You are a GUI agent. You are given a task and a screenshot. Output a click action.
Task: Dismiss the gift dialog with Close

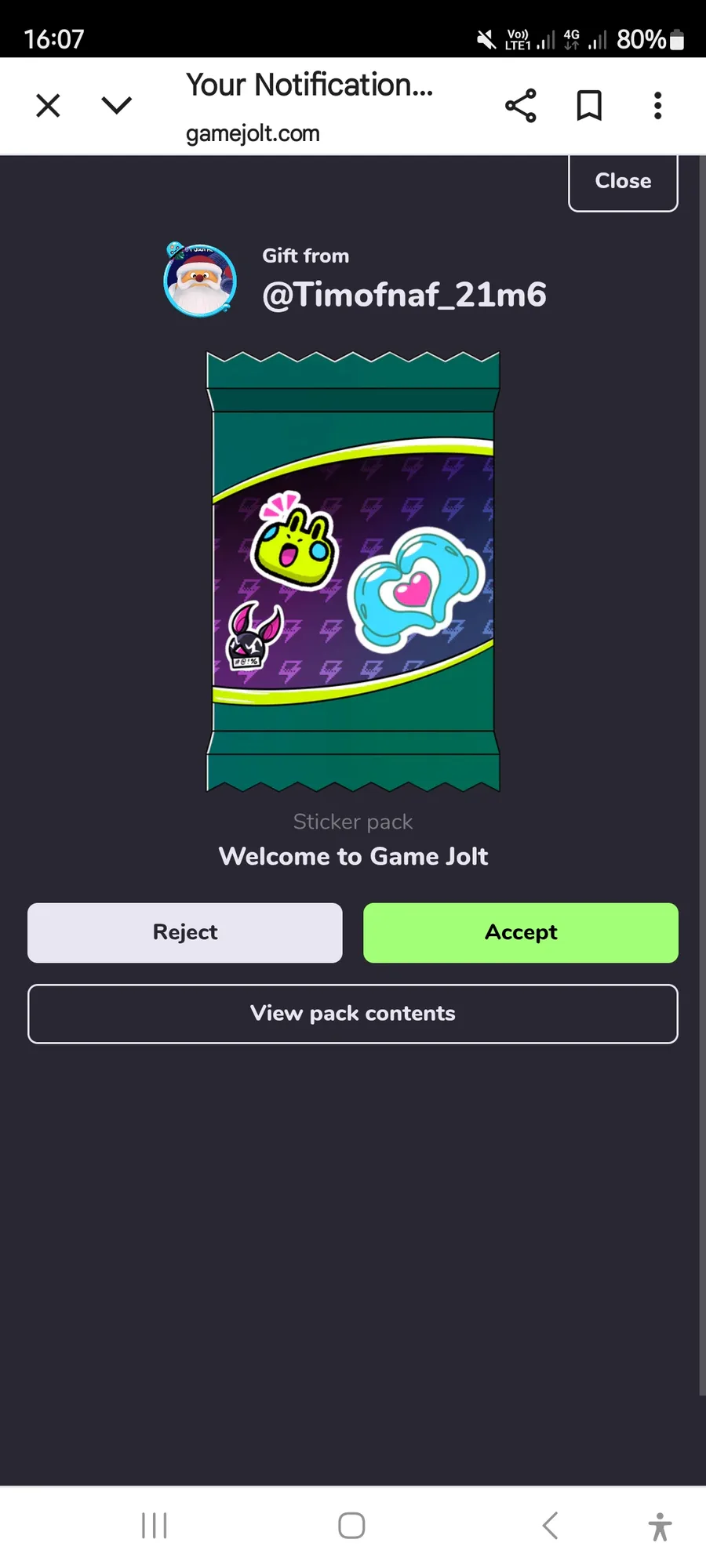pyautogui.click(x=623, y=181)
